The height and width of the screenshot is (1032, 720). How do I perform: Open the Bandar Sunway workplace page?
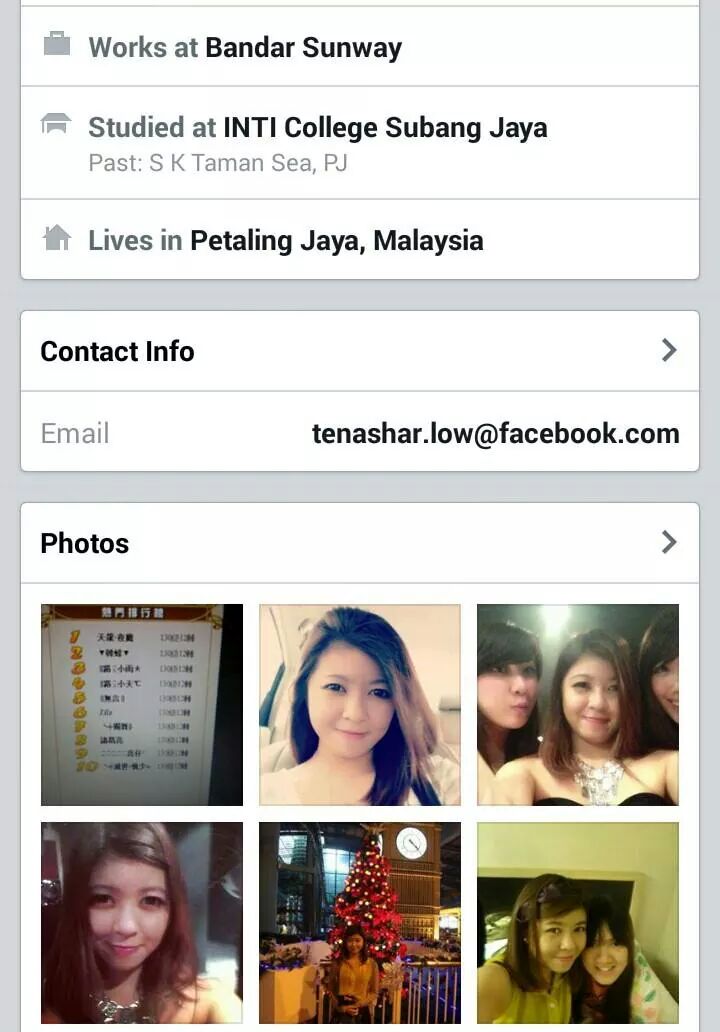(303, 47)
